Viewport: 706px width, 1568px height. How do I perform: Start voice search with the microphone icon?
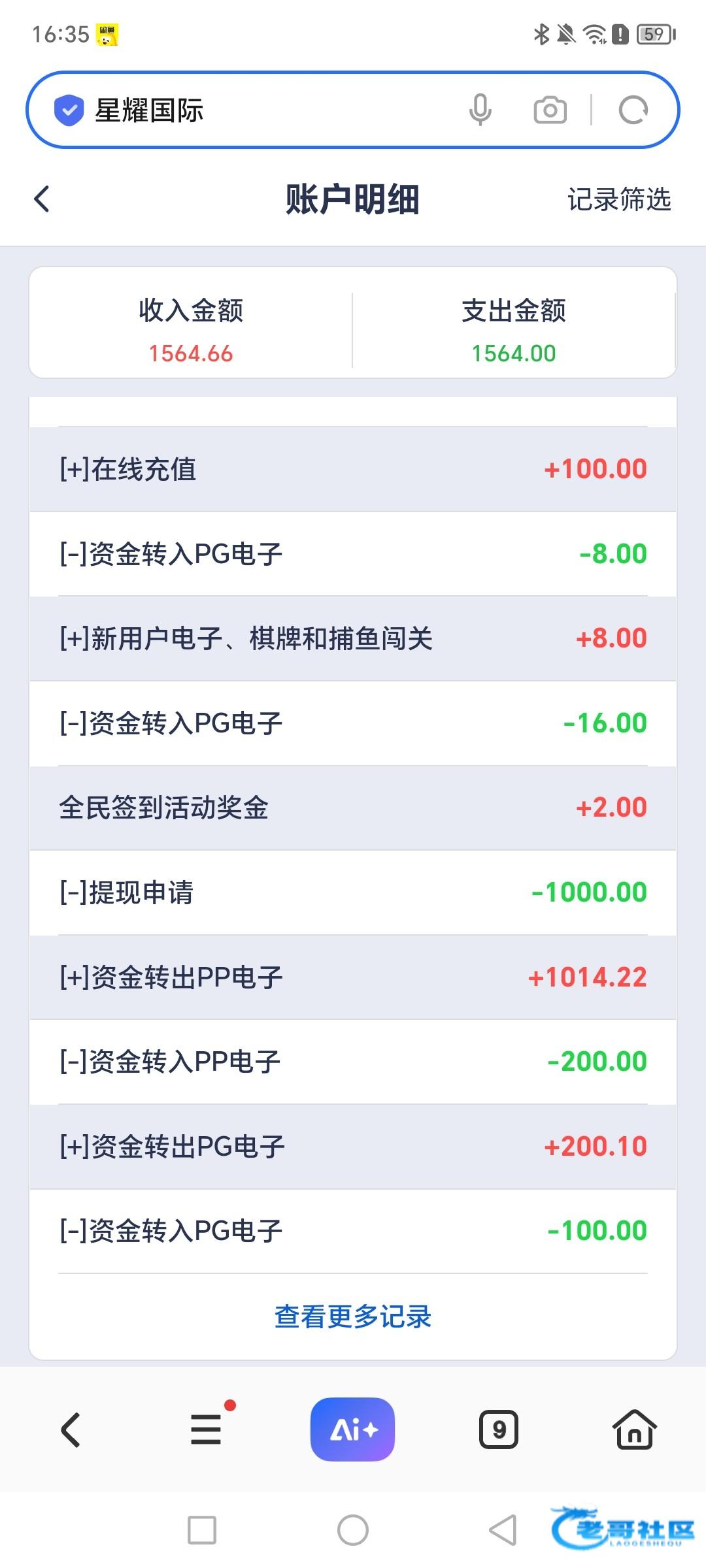(480, 110)
